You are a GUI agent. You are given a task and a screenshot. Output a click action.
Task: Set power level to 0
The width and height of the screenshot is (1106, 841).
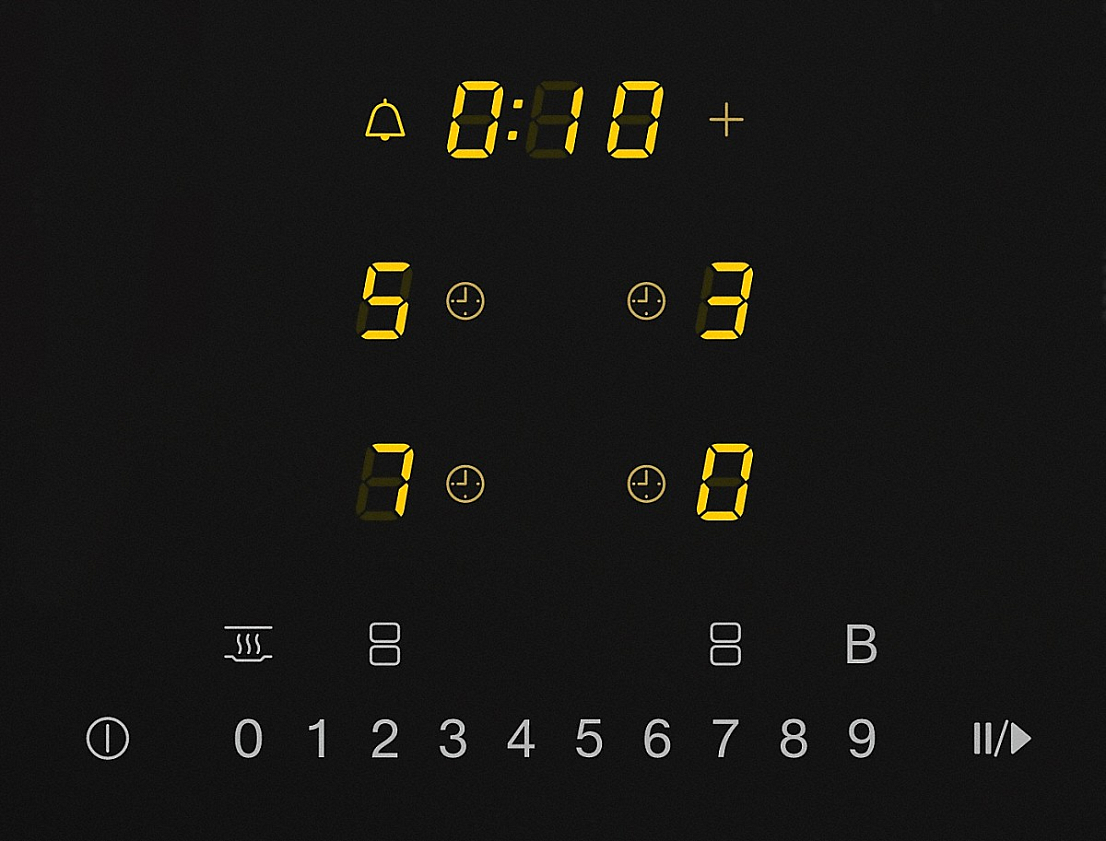click(248, 740)
